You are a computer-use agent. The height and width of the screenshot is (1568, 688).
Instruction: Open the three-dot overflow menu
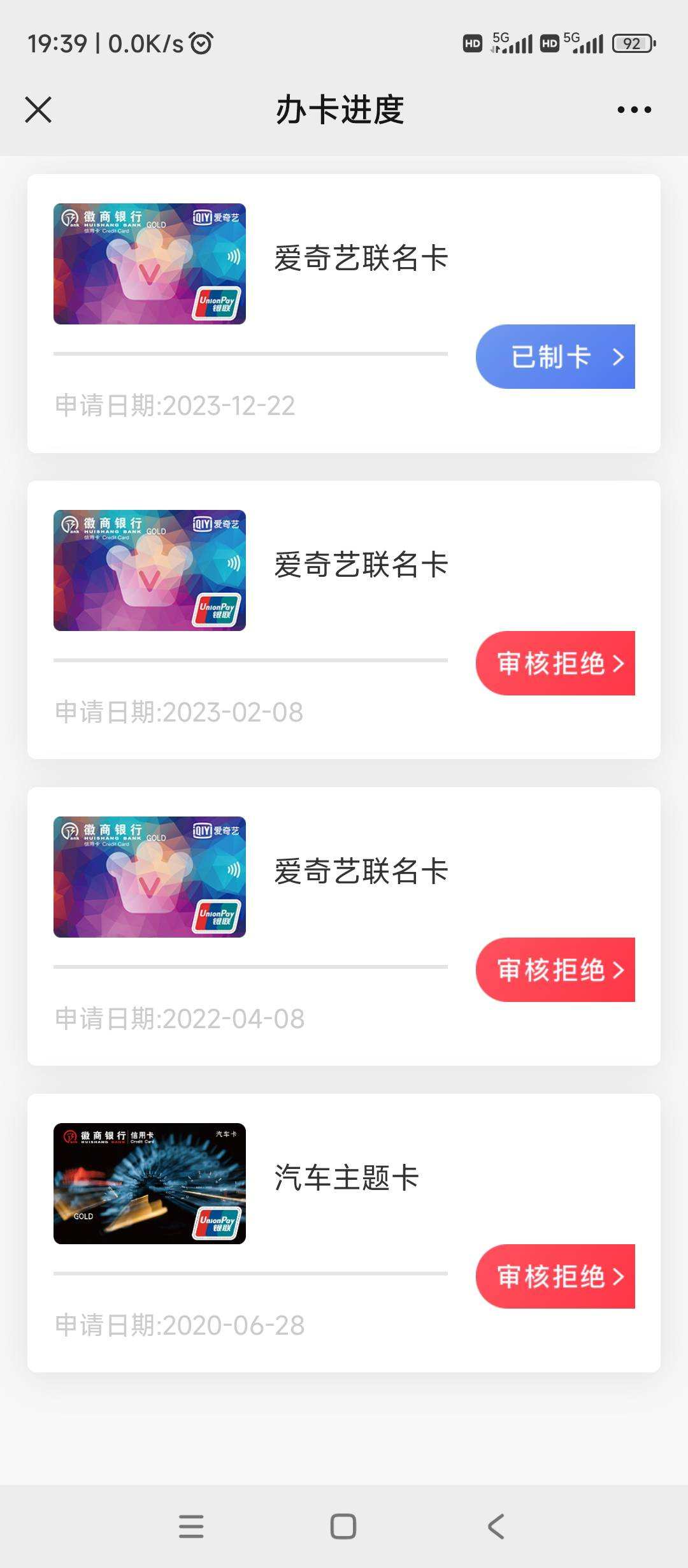[x=634, y=110]
